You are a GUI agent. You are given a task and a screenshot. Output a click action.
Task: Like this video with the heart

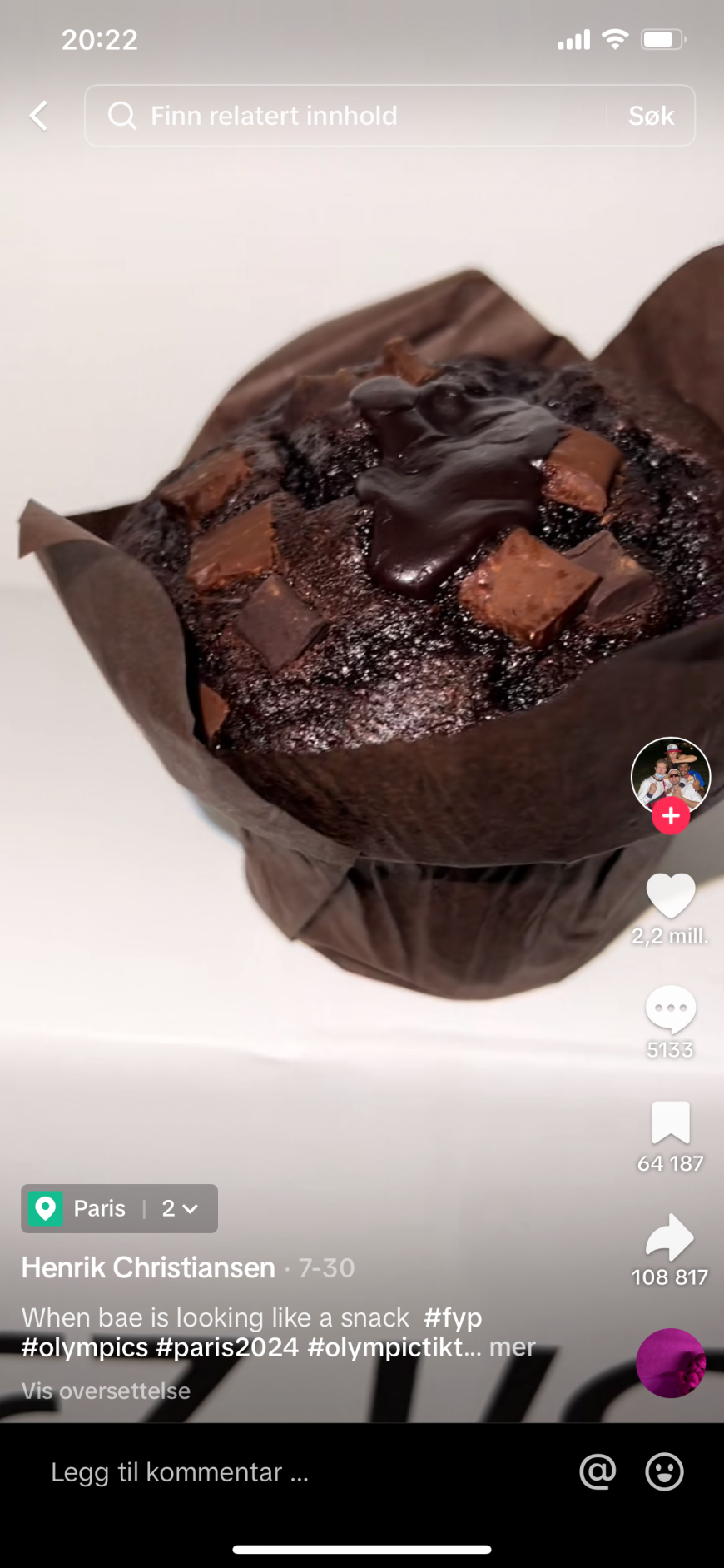tap(671, 896)
